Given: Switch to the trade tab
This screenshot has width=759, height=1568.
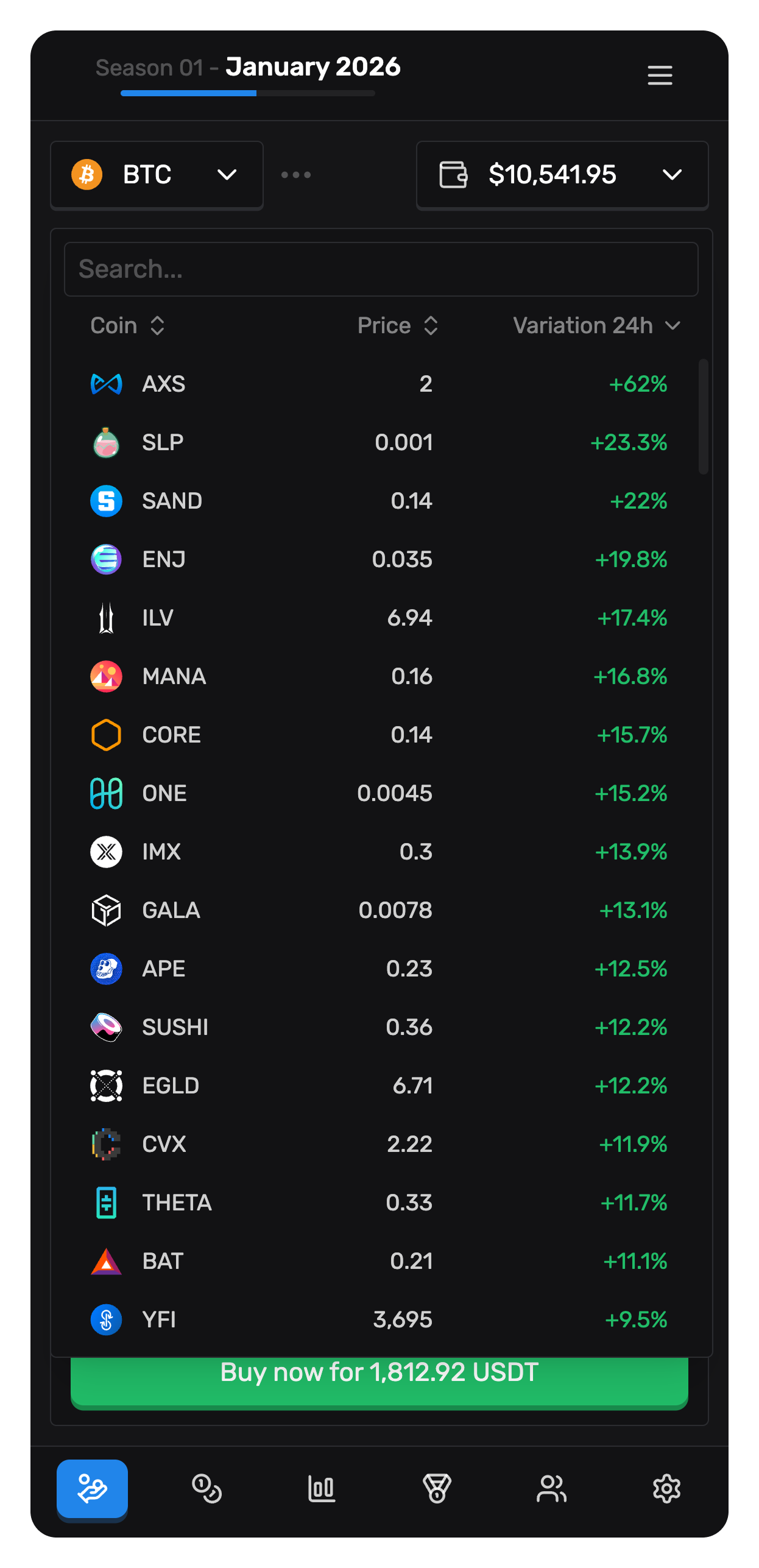Looking at the screenshot, I should point(92,1489).
